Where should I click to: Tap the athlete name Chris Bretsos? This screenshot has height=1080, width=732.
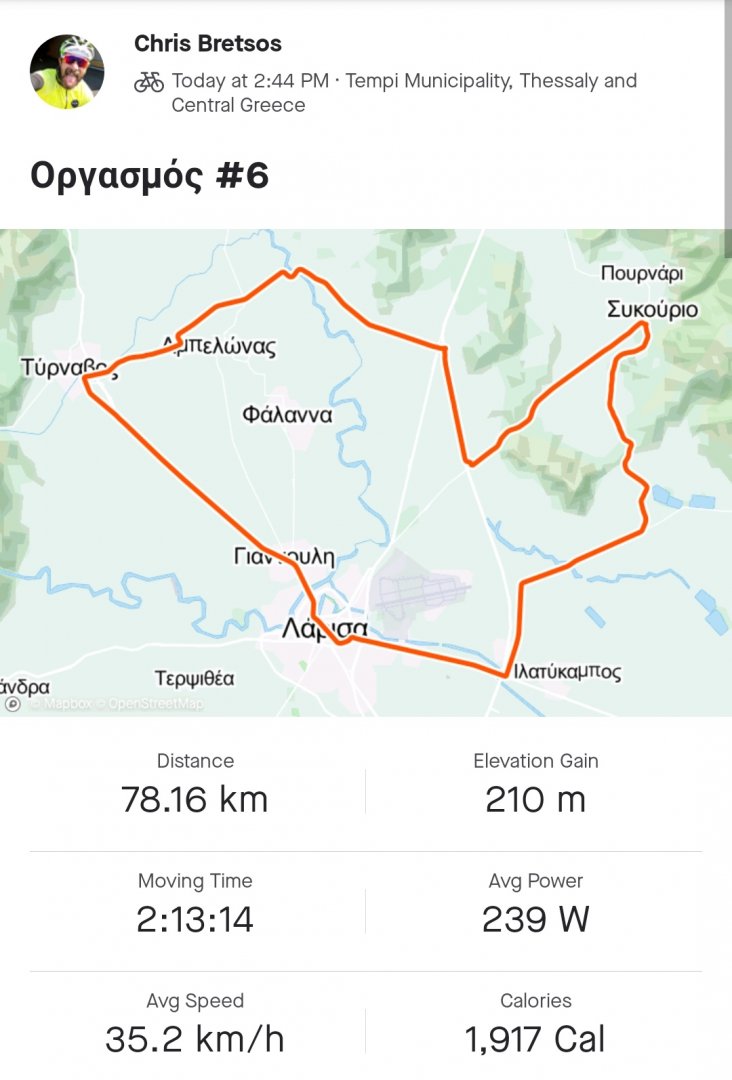pyautogui.click(x=208, y=44)
